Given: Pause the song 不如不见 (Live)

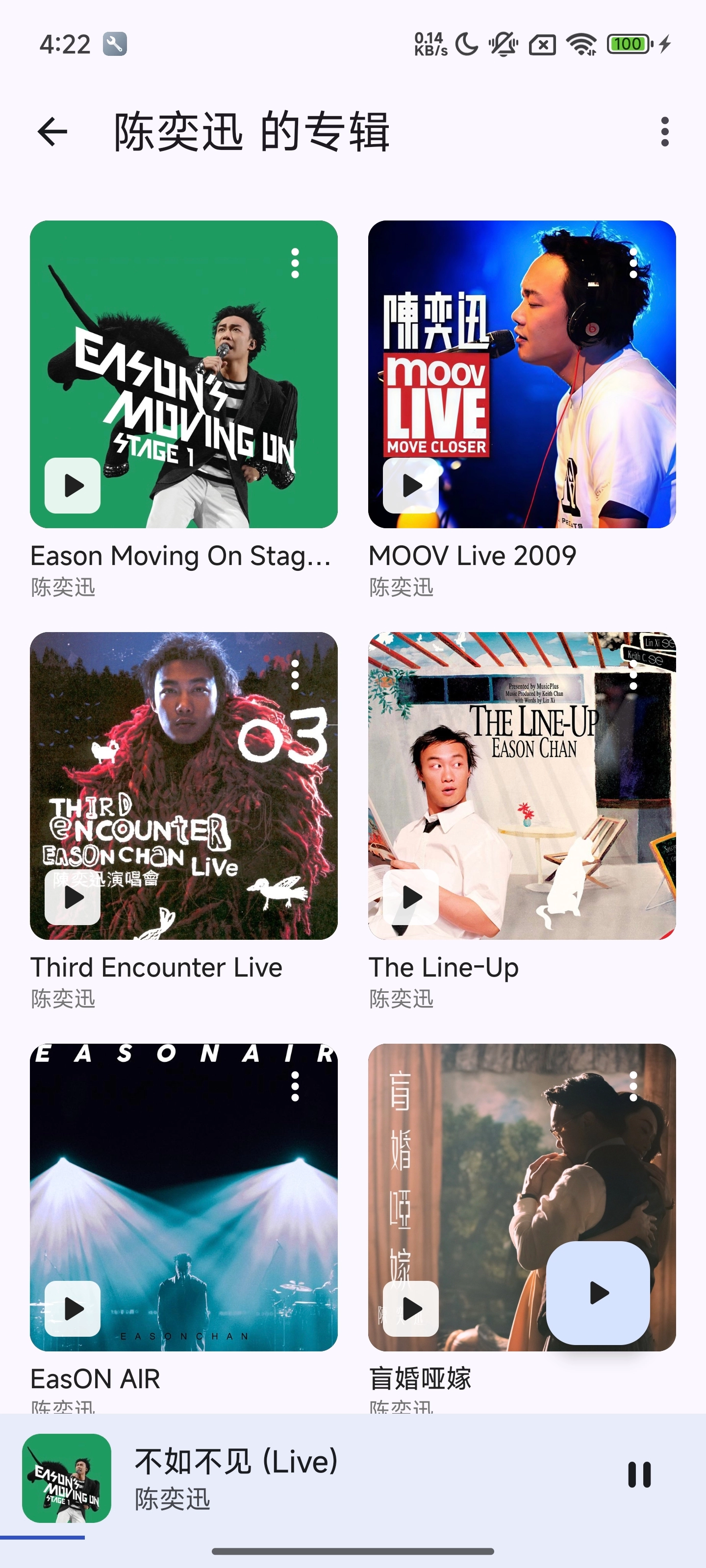Looking at the screenshot, I should coord(639,1475).
